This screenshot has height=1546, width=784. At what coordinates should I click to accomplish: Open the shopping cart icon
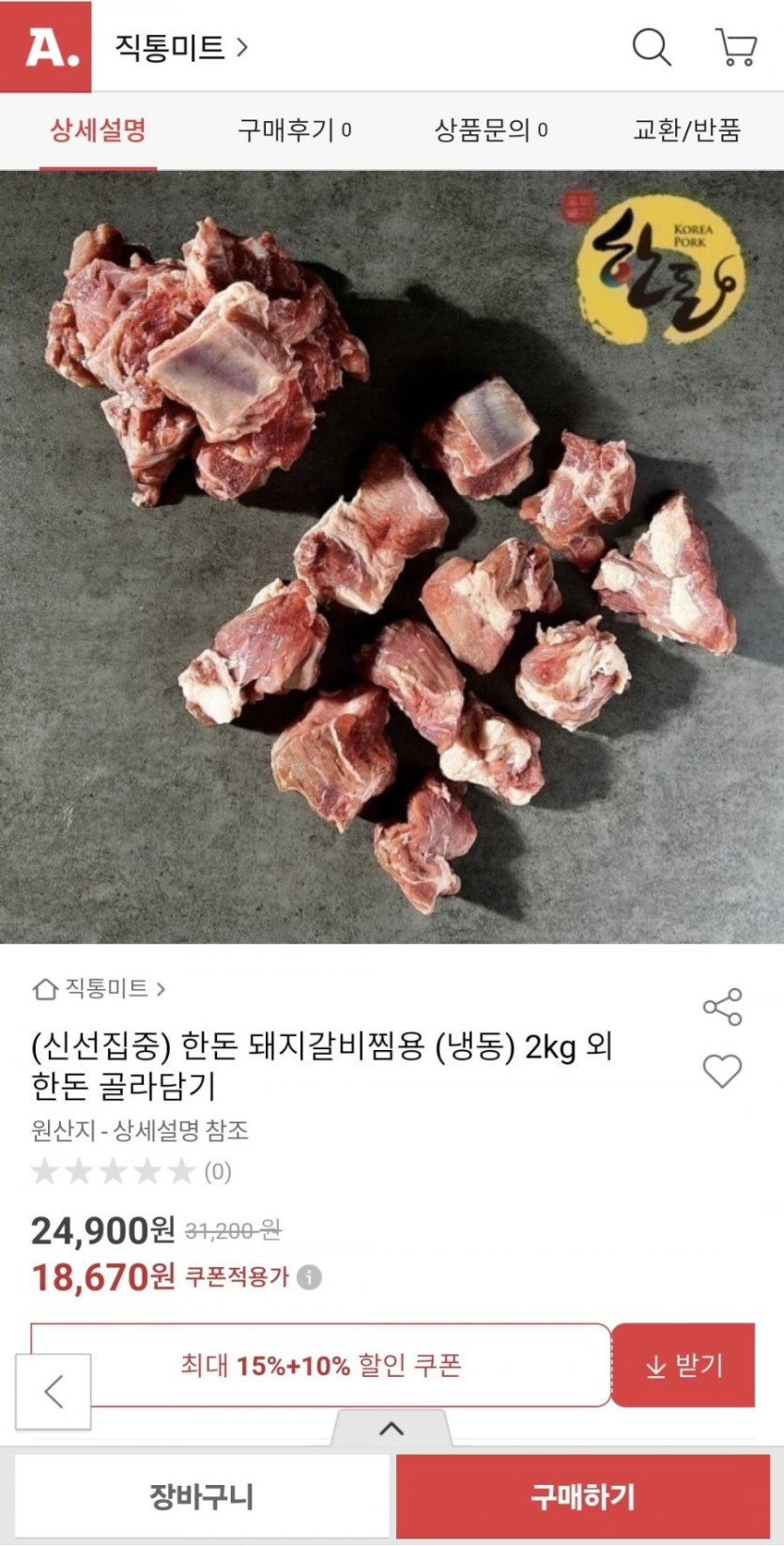(736, 47)
